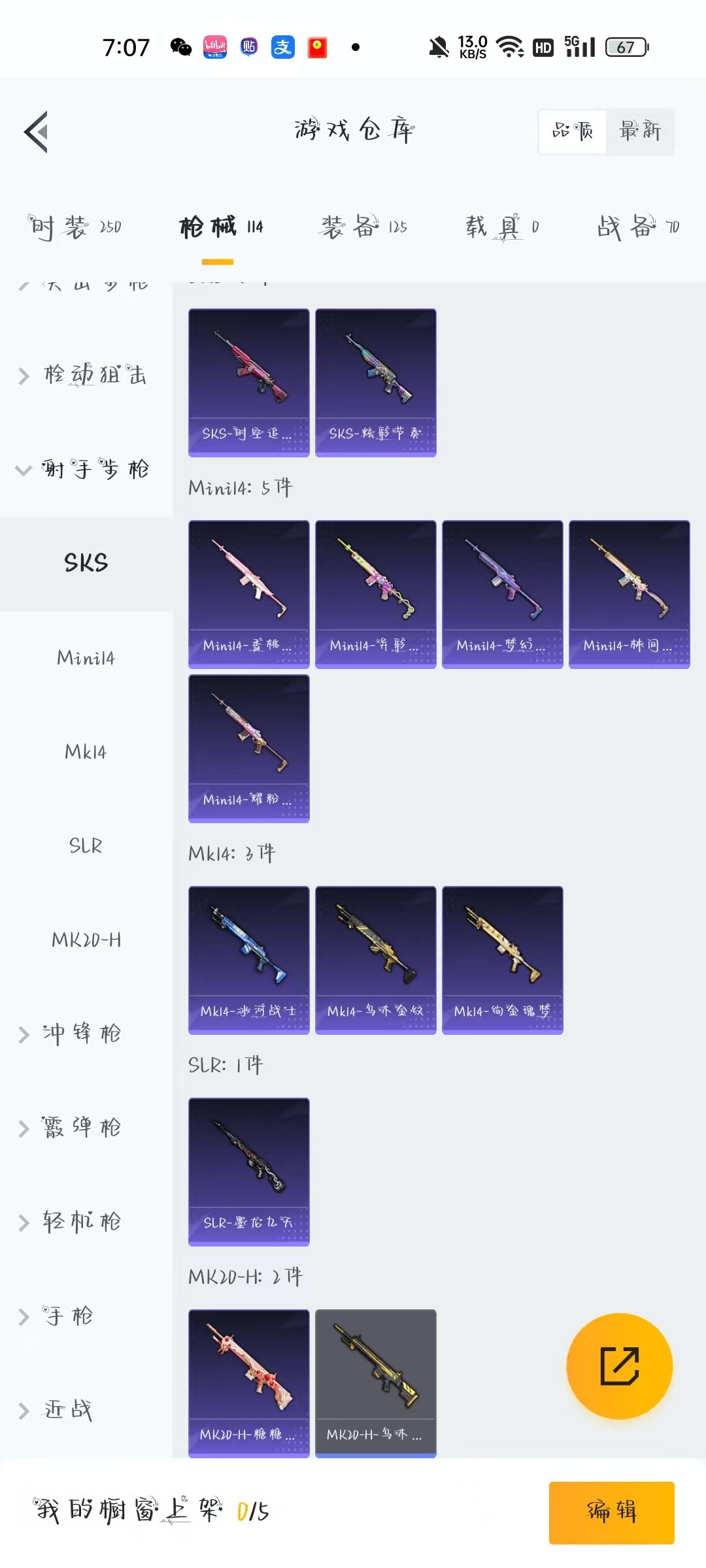Tap the orange share floating button
The height and width of the screenshot is (1568, 706).
point(619,1366)
